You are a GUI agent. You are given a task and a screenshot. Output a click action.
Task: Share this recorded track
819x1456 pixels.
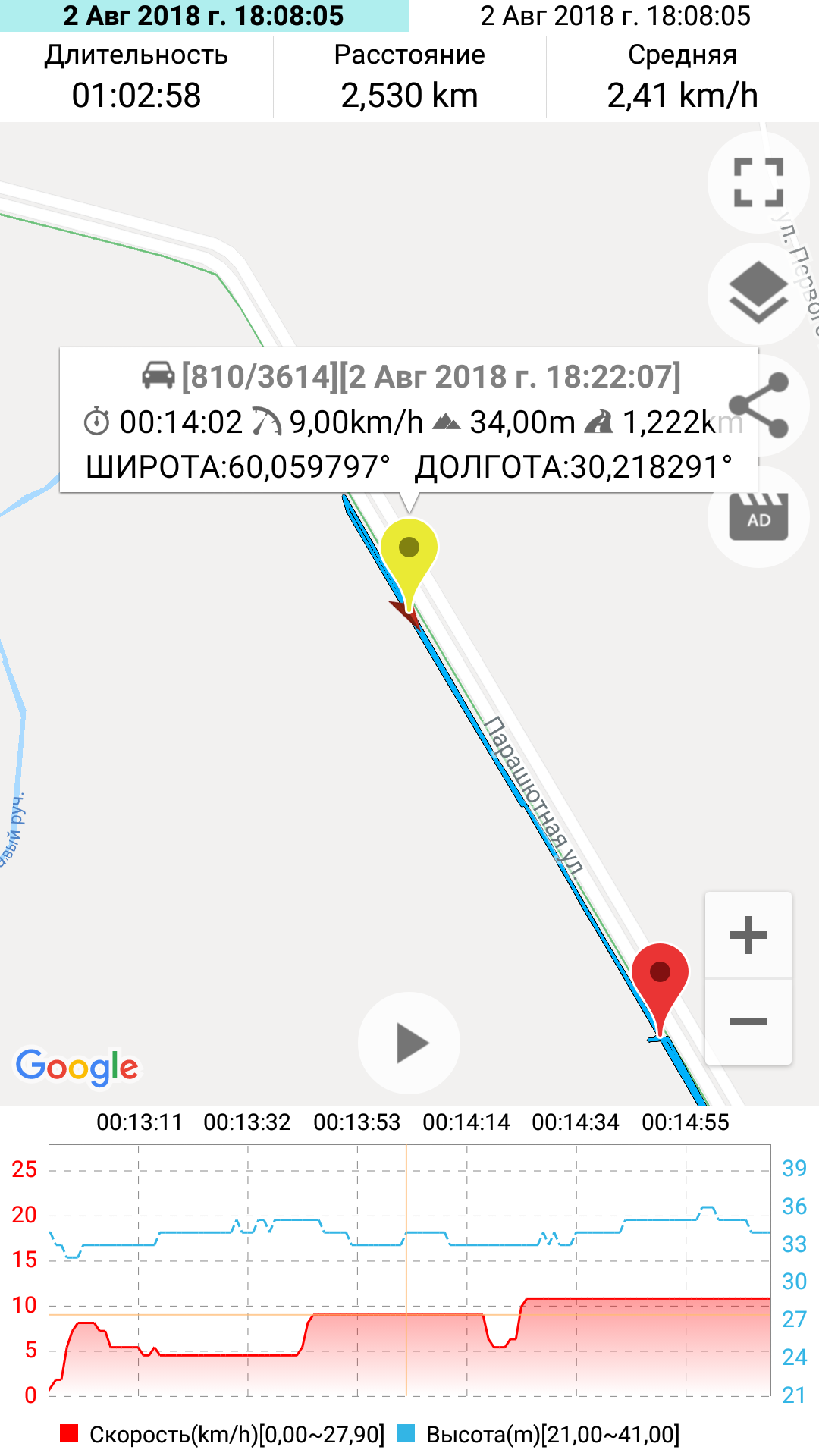click(758, 405)
